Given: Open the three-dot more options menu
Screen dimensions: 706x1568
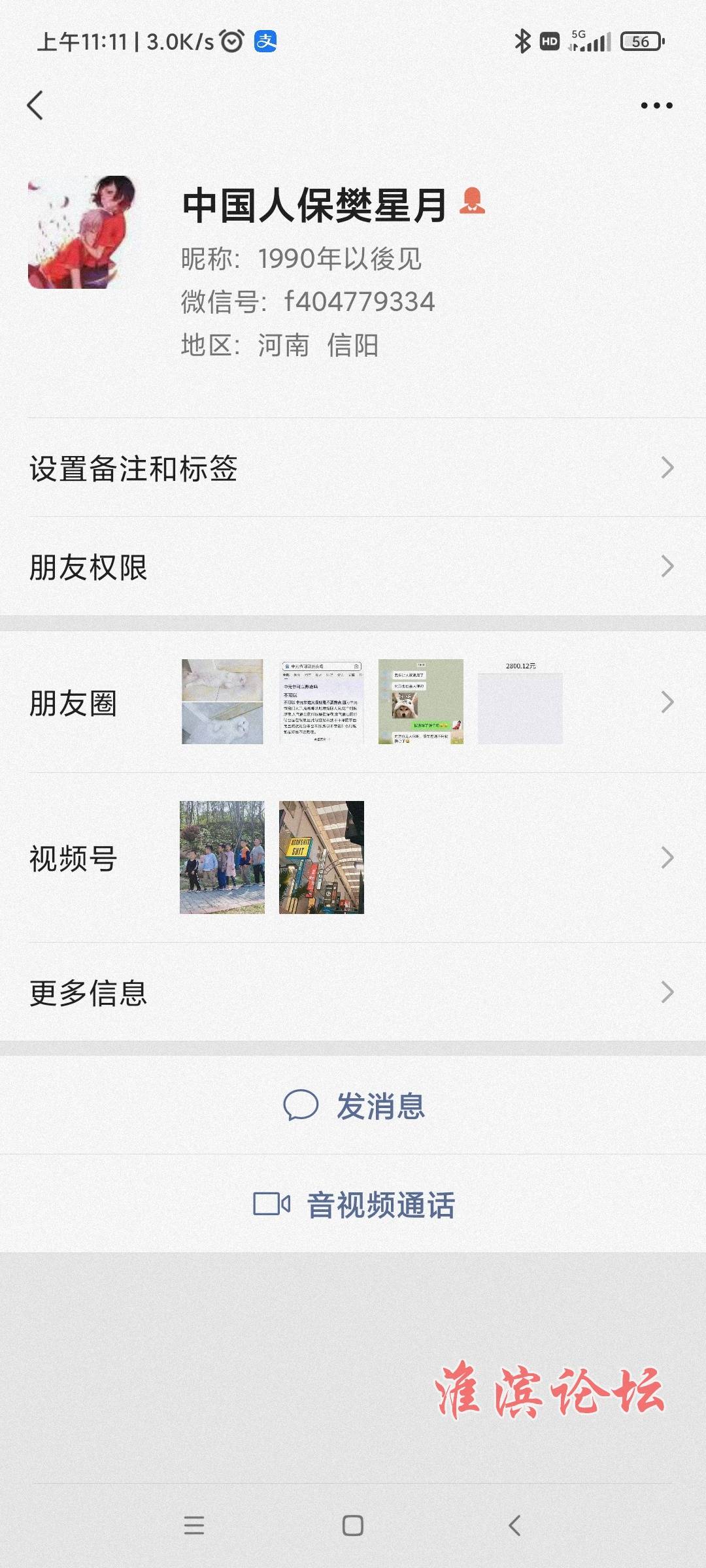Looking at the screenshot, I should click(656, 105).
